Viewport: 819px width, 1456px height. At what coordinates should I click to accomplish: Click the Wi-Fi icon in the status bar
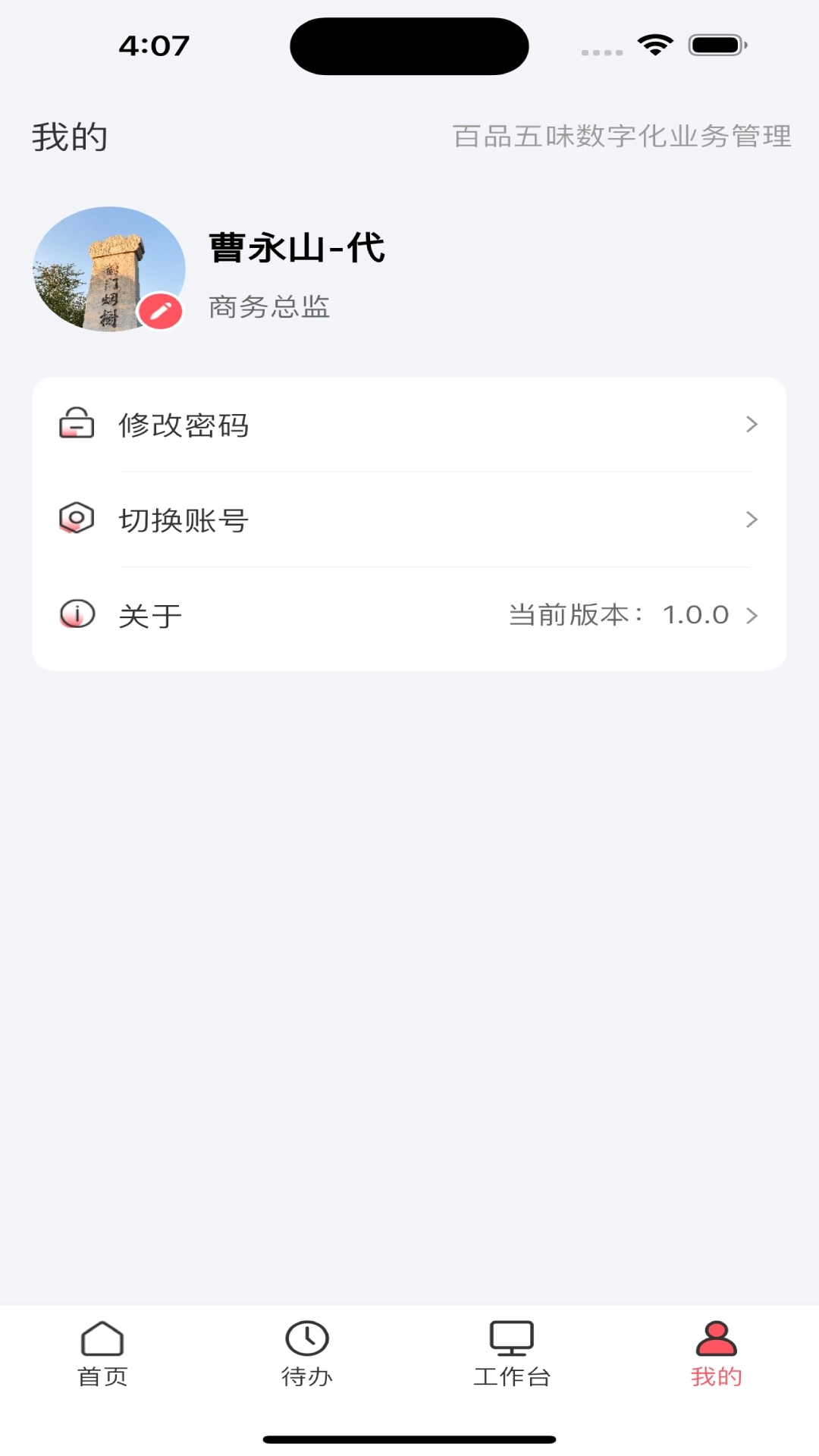tap(654, 44)
